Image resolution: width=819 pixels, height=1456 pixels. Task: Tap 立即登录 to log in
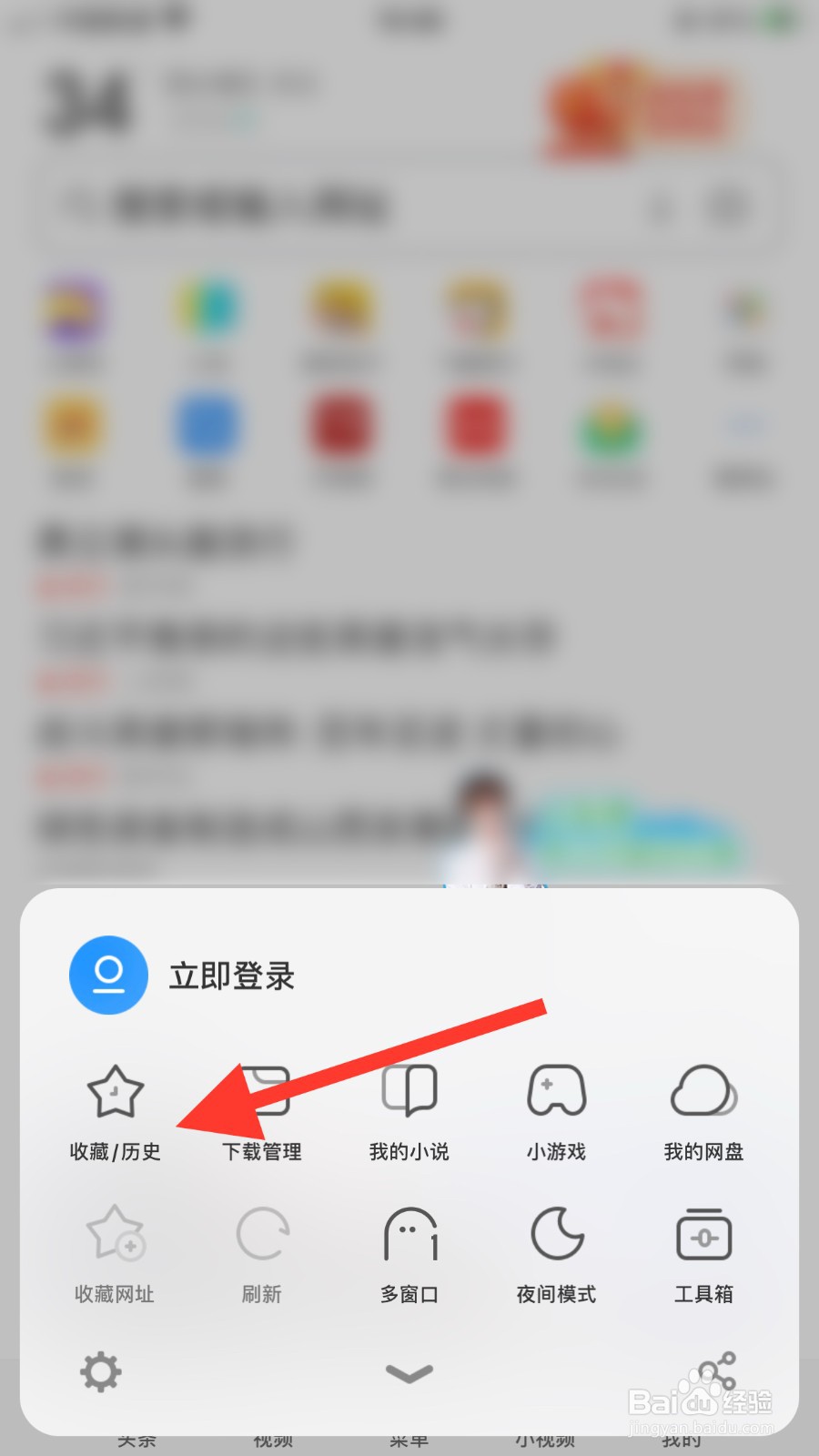233,975
